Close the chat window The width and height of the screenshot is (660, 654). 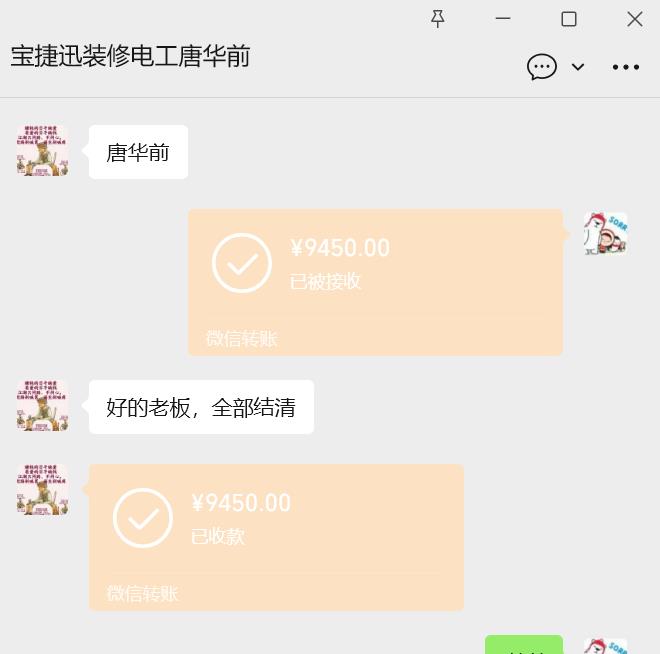[x=634, y=19]
